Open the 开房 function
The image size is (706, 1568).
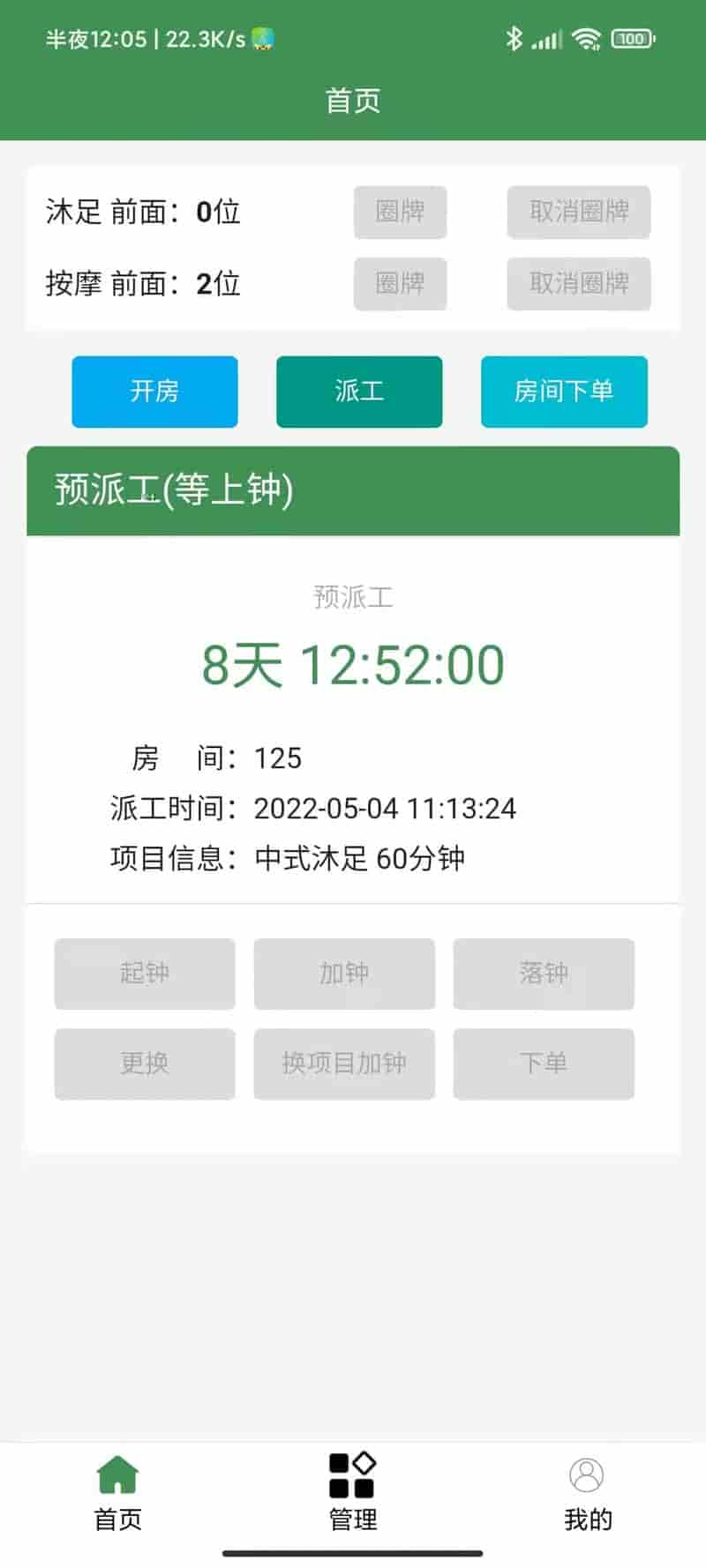click(x=154, y=392)
